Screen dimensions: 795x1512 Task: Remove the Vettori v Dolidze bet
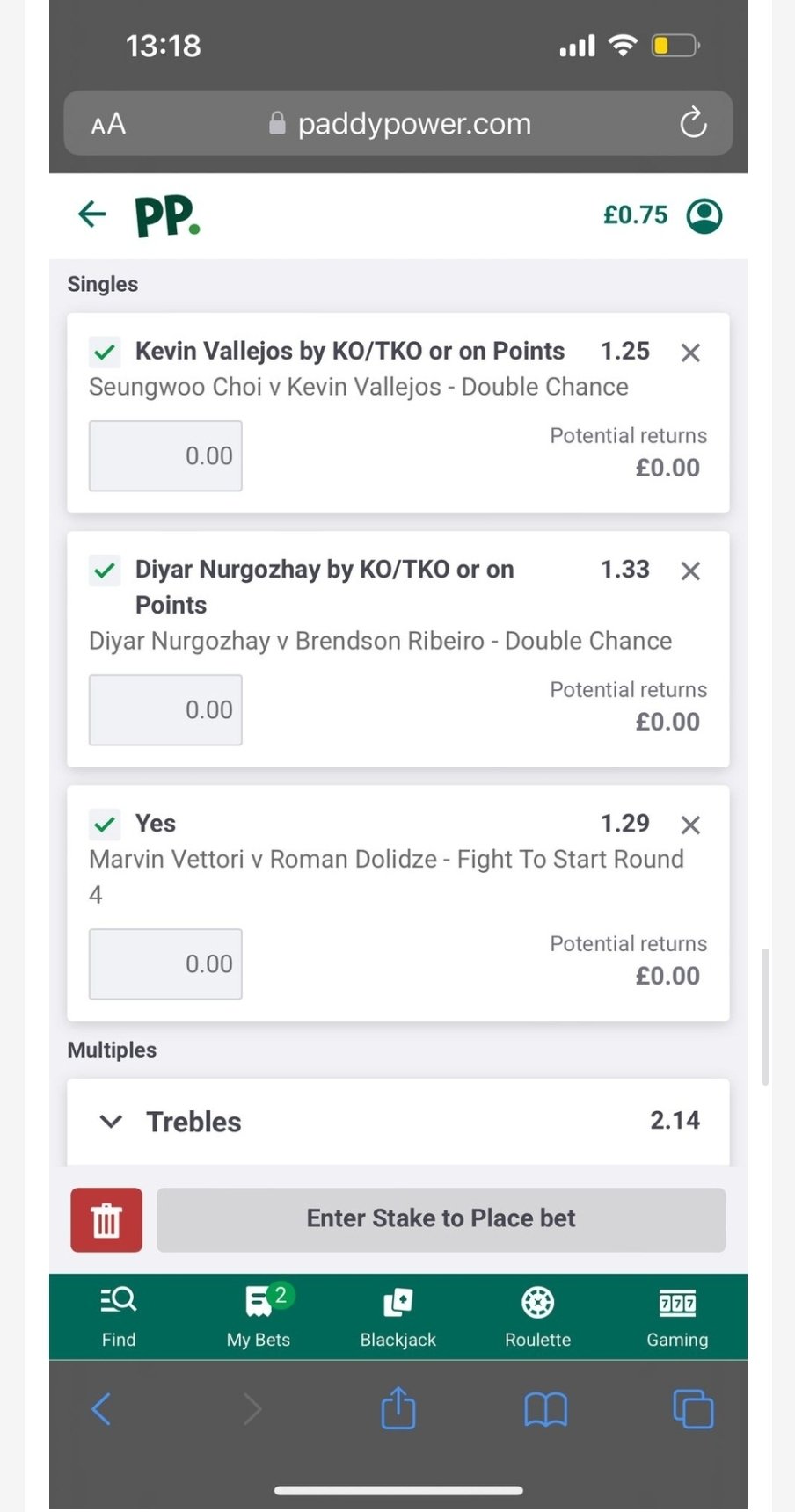tap(690, 825)
